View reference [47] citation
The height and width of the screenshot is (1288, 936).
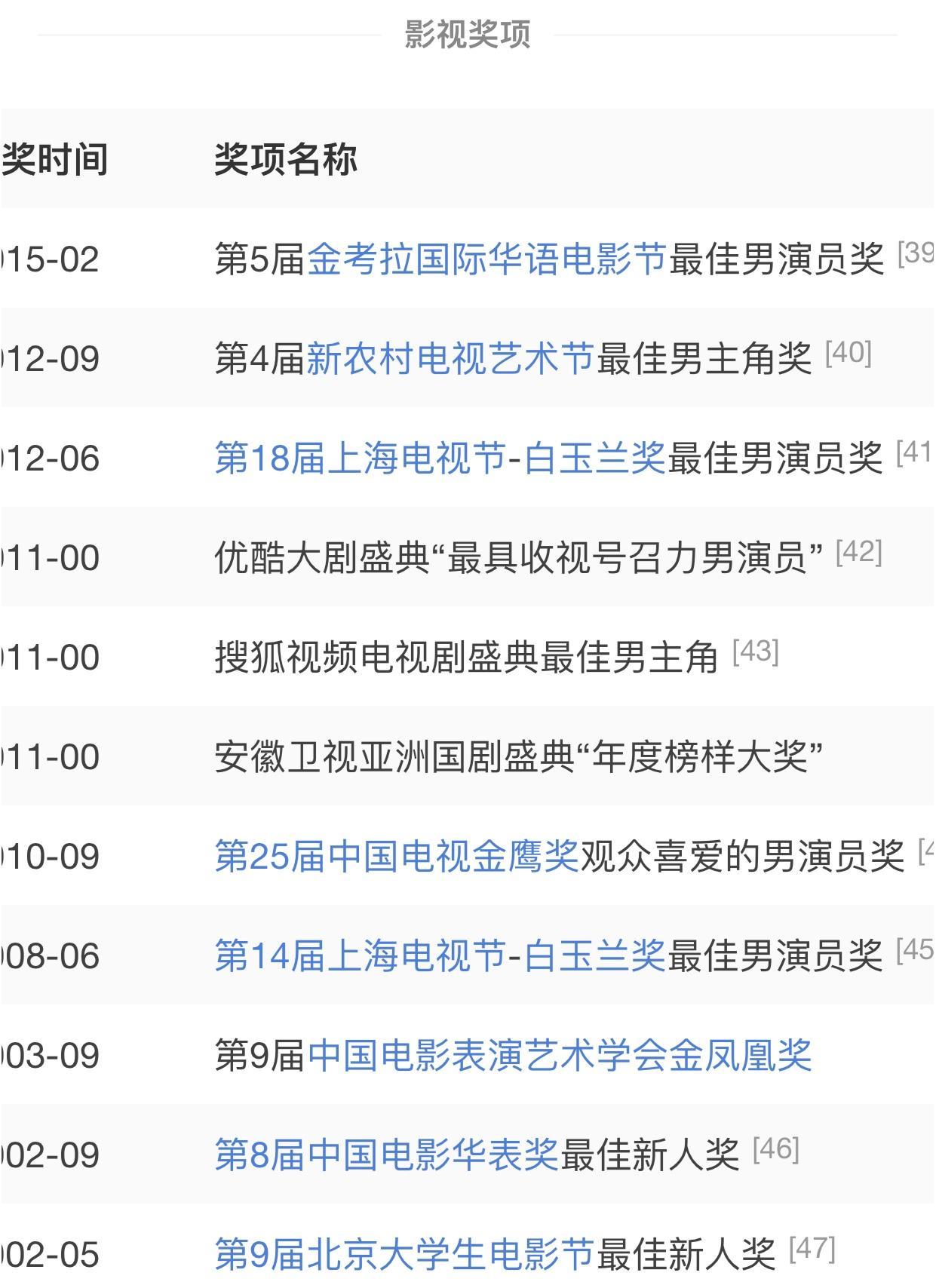[812, 1248]
